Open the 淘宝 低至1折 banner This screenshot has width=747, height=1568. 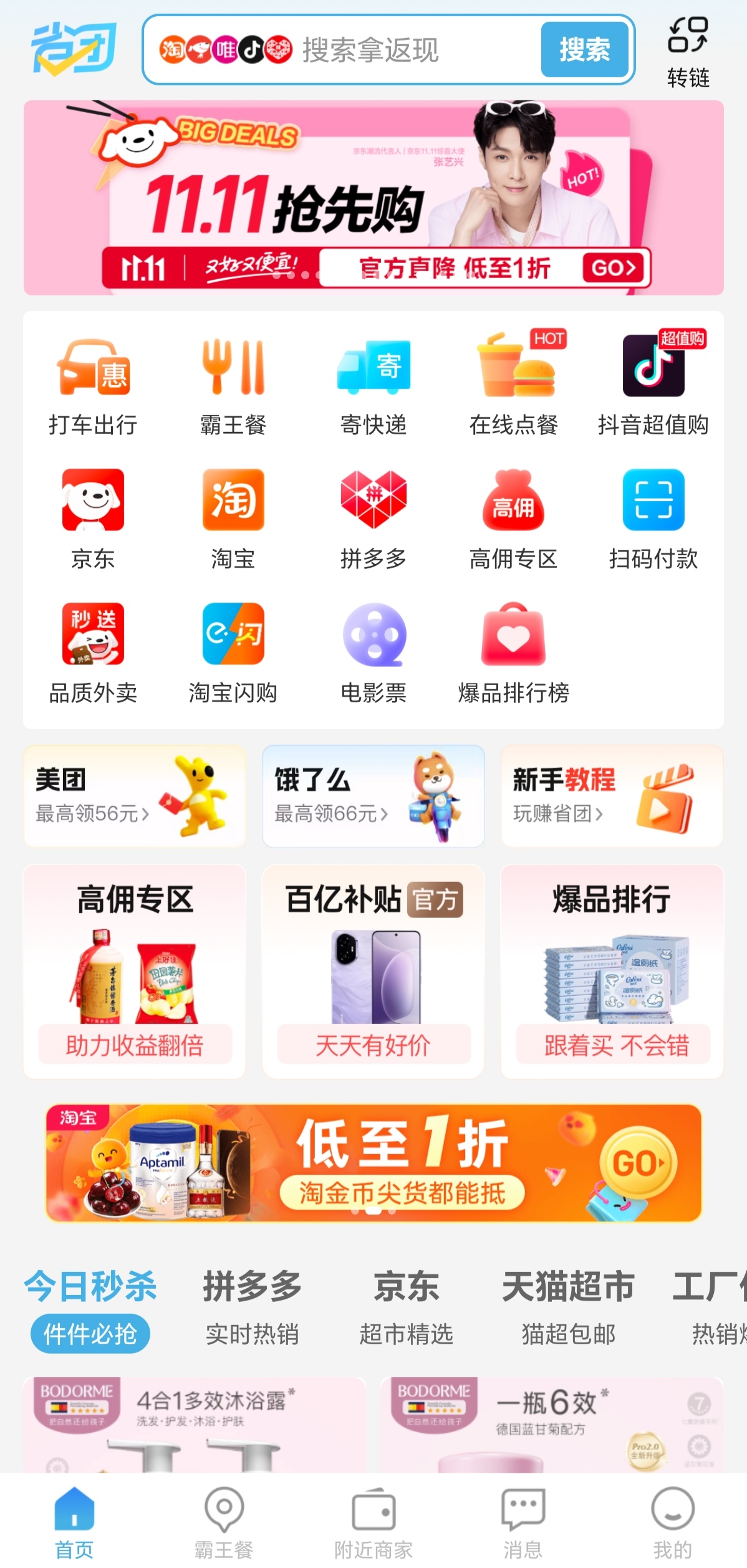(373, 1162)
